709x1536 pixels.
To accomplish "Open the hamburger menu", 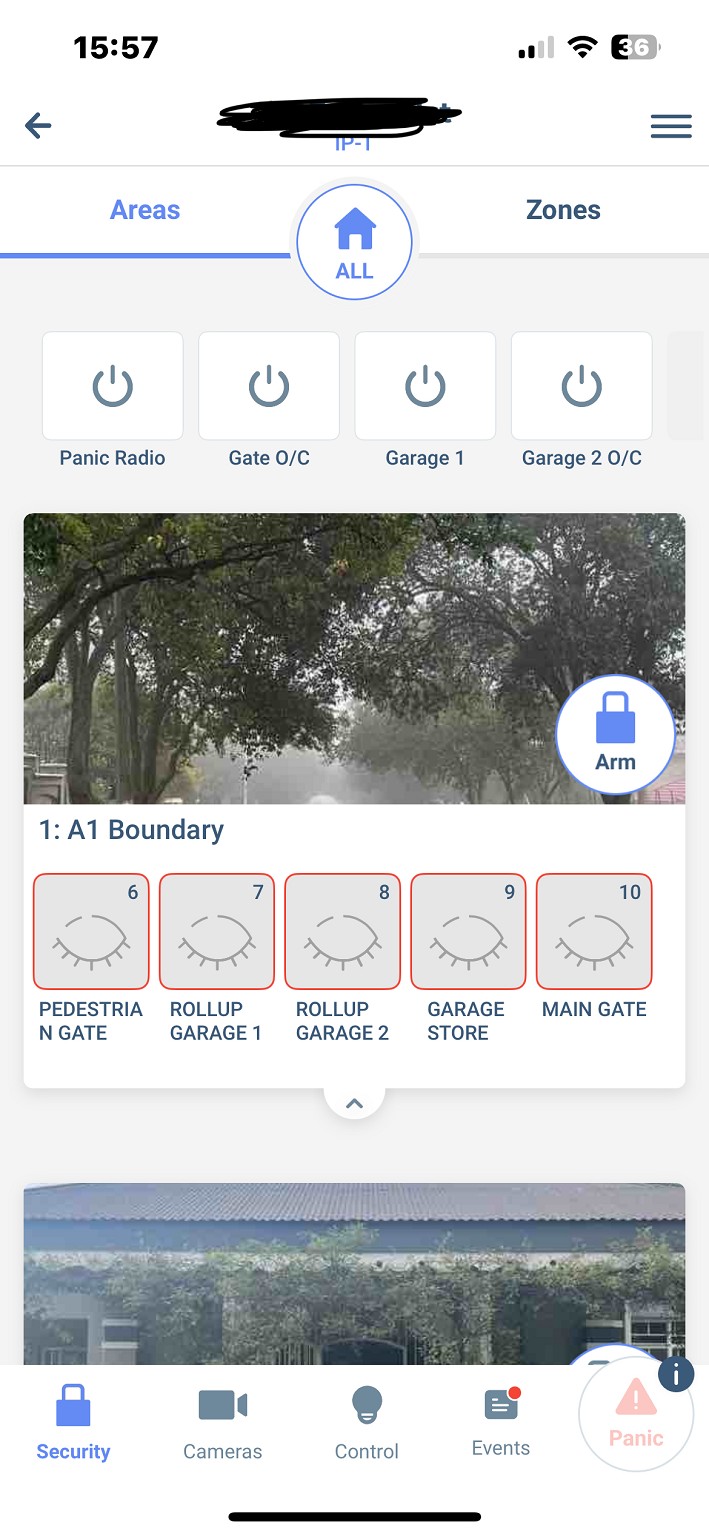I will pos(671,126).
